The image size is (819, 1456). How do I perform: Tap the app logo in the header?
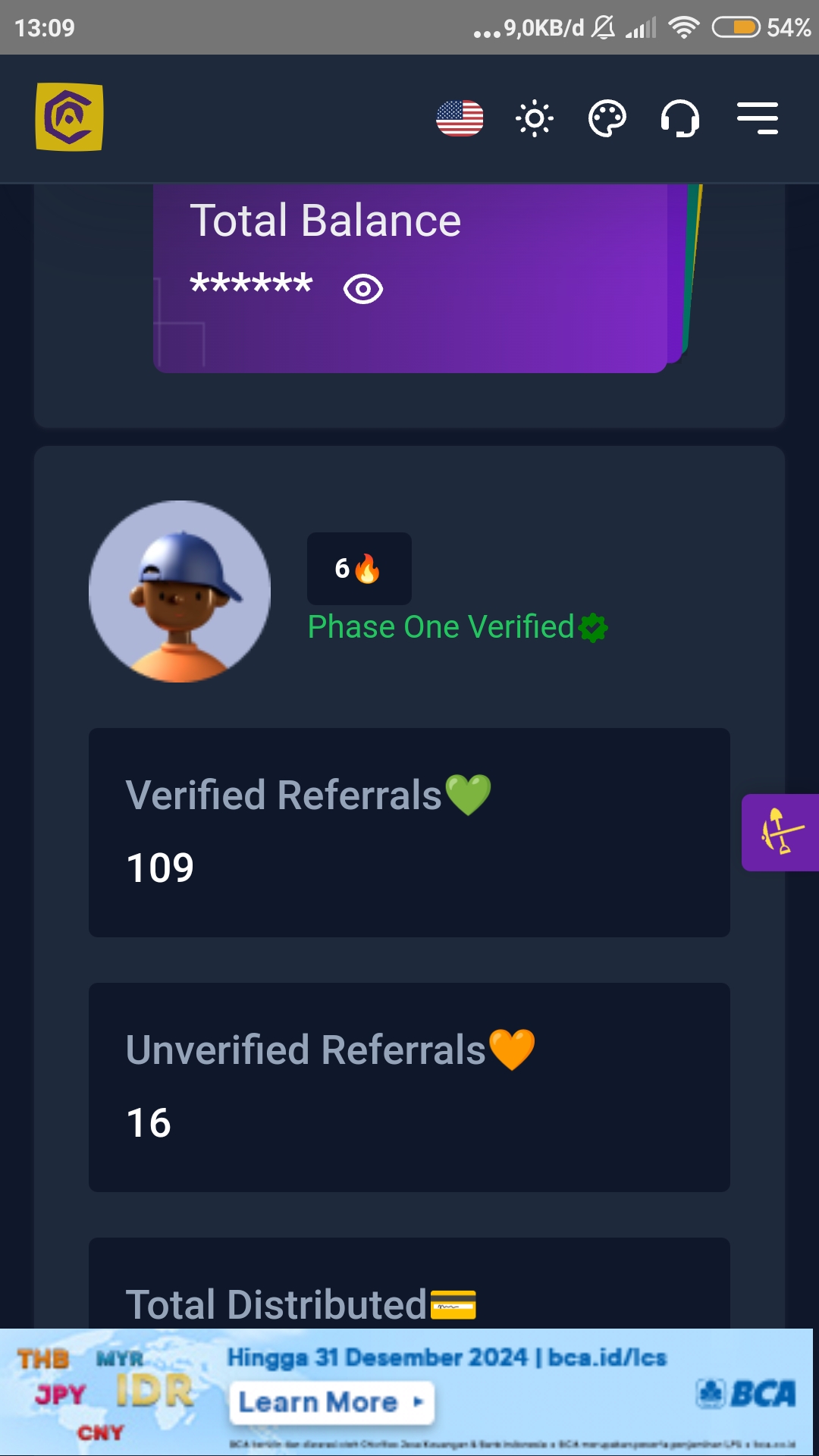point(69,117)
